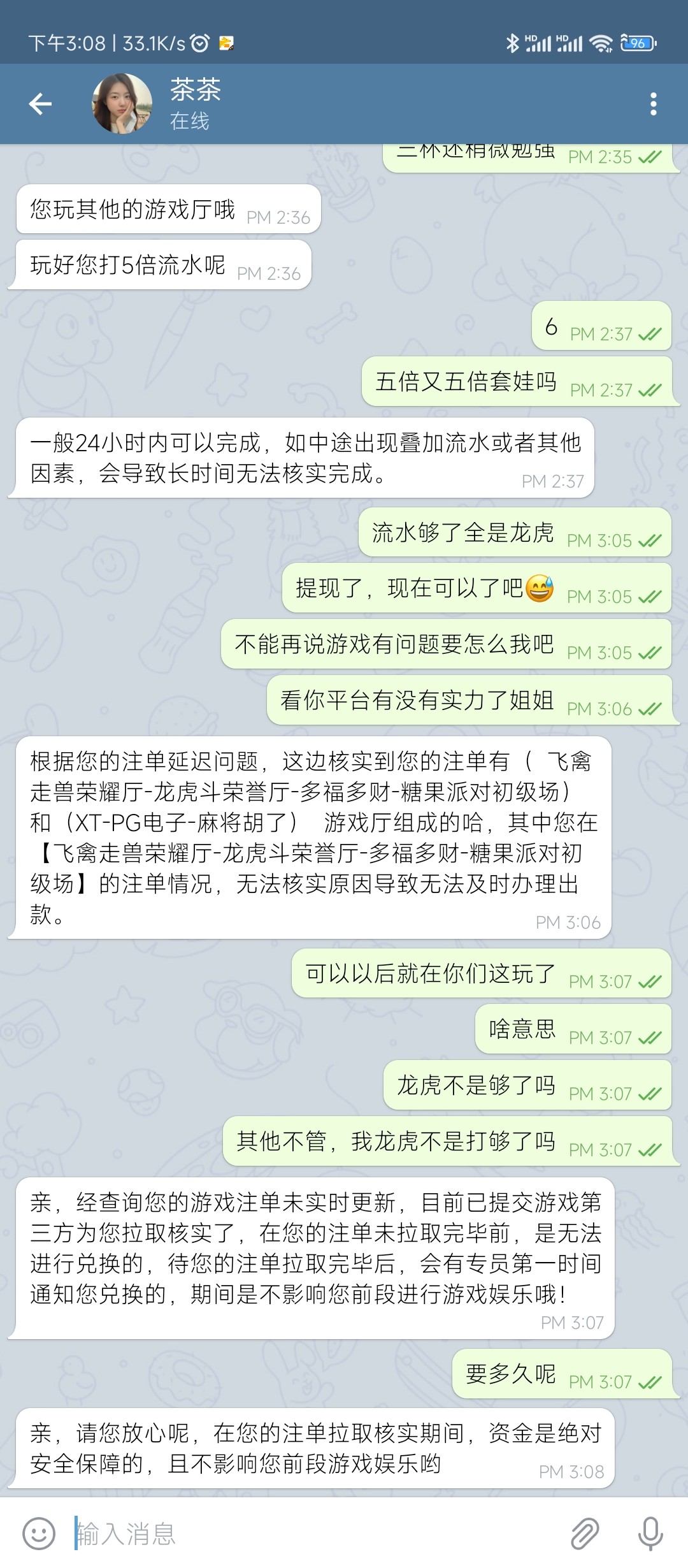Tap the microphone voice message button
The height and width of the screenshot is (1568, 688).
650,1533
